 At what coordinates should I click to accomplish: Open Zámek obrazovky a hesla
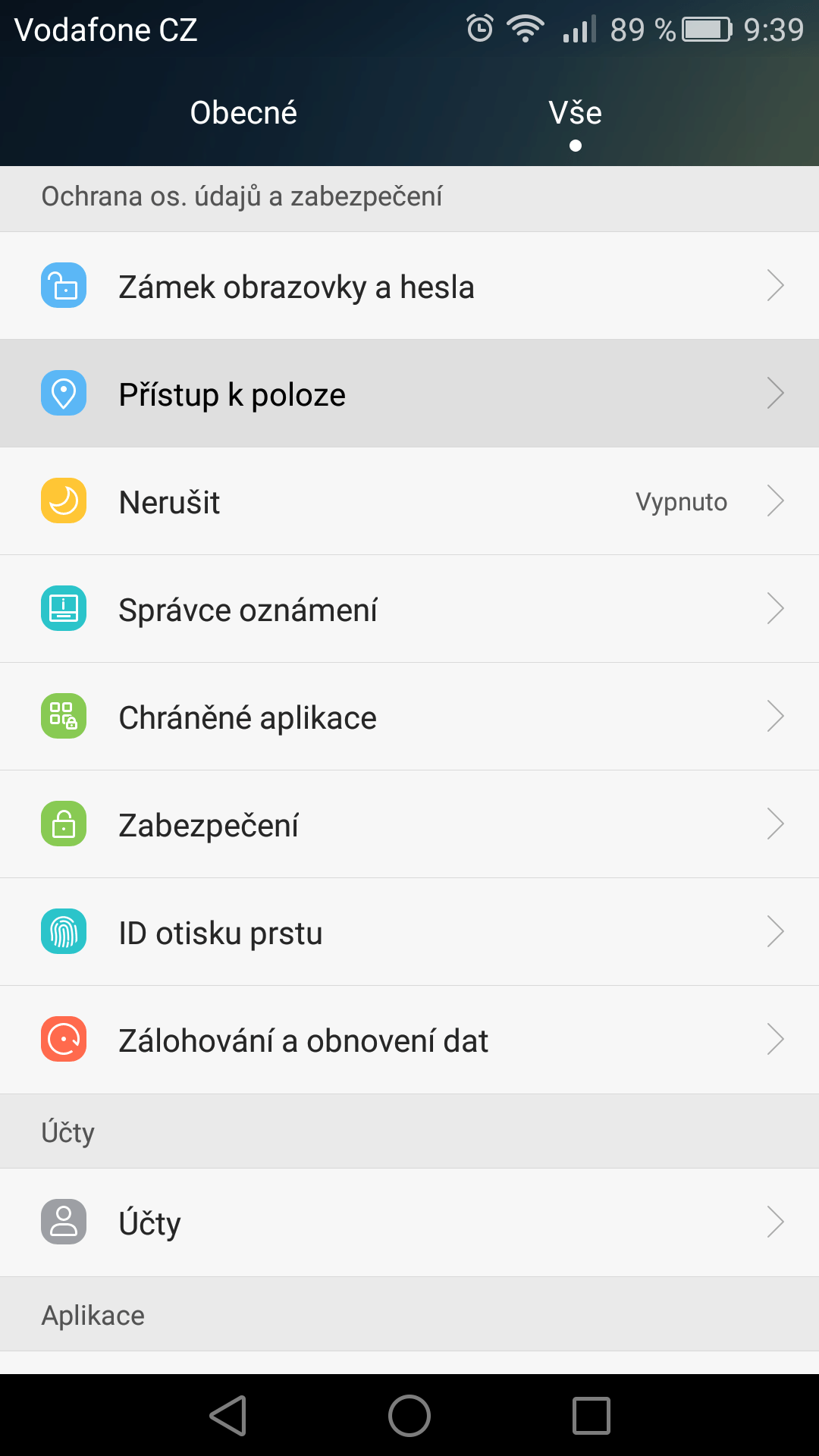tap(409, 286)
